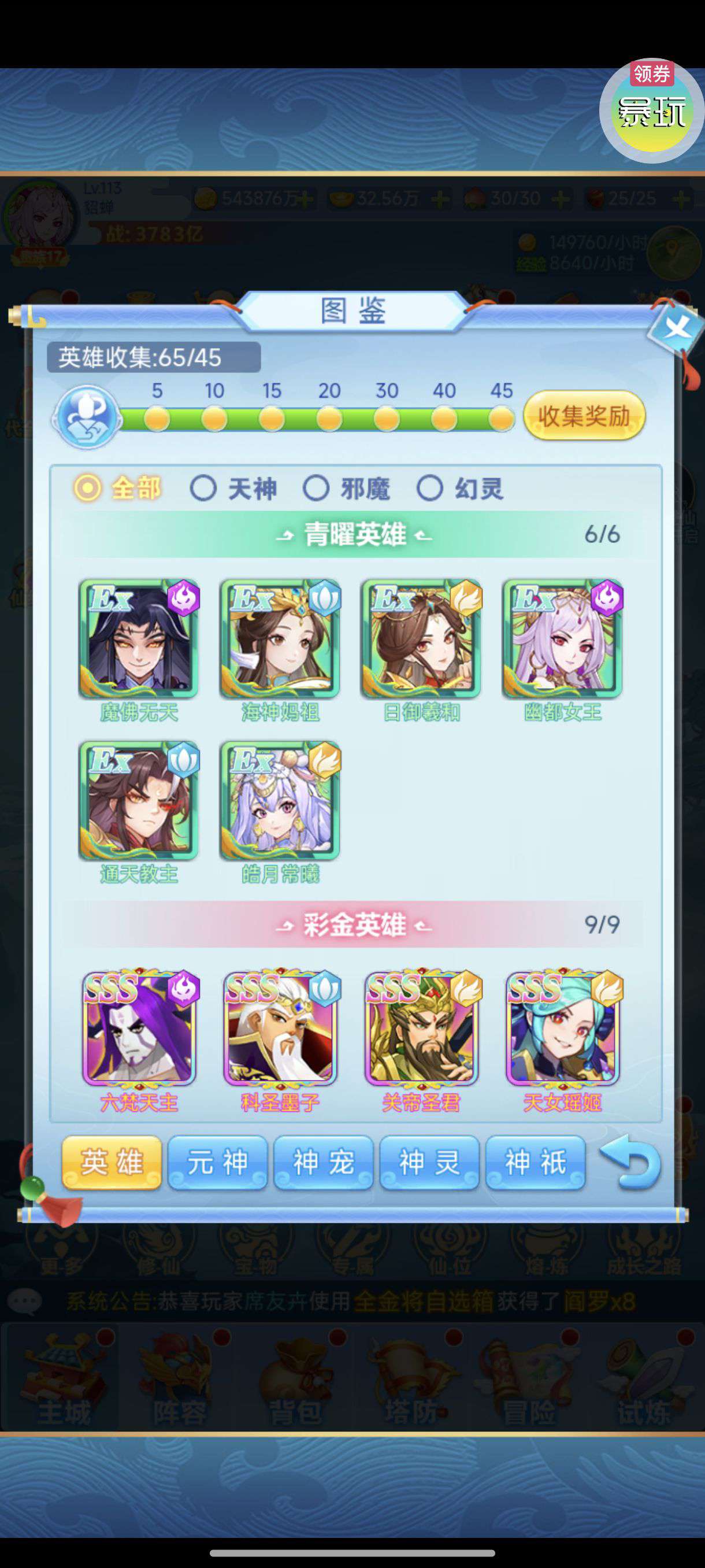Screen dimensions: 705x1568
Task: Open hero 海神妈祖
Action: click(280, 639)
